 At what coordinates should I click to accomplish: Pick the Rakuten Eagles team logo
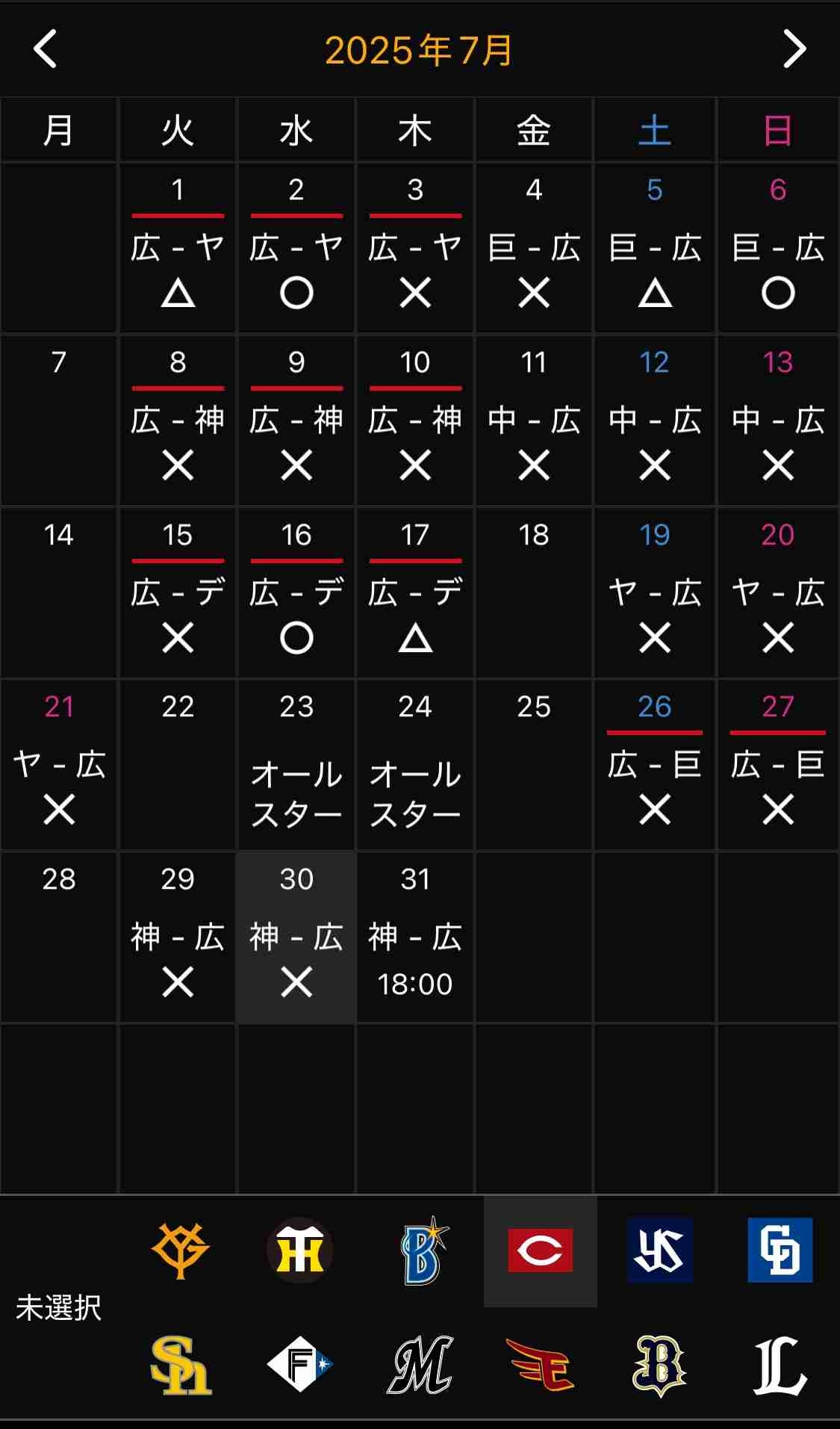540,1366
